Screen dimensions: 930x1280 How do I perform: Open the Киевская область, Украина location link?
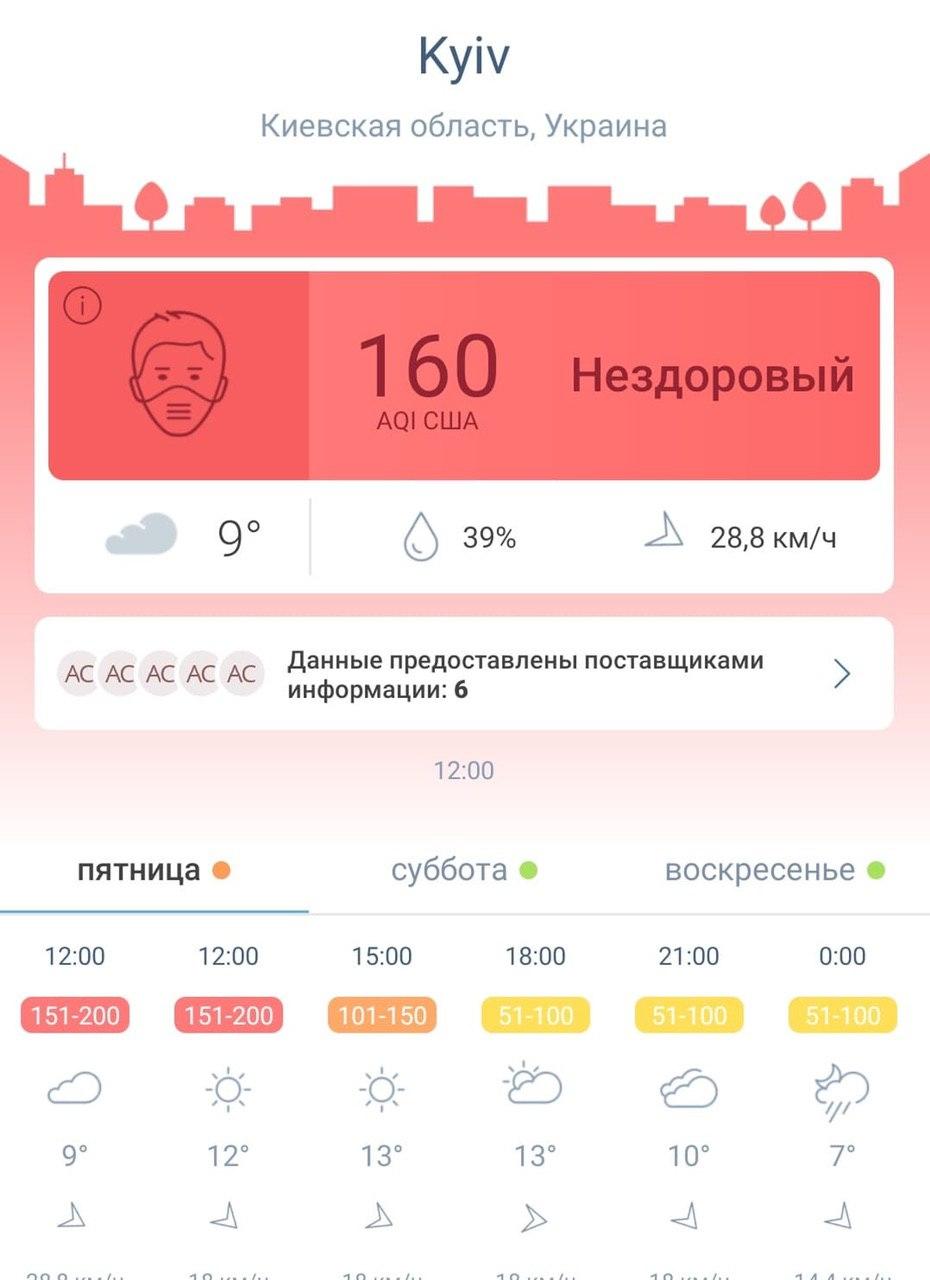(465, 126)
